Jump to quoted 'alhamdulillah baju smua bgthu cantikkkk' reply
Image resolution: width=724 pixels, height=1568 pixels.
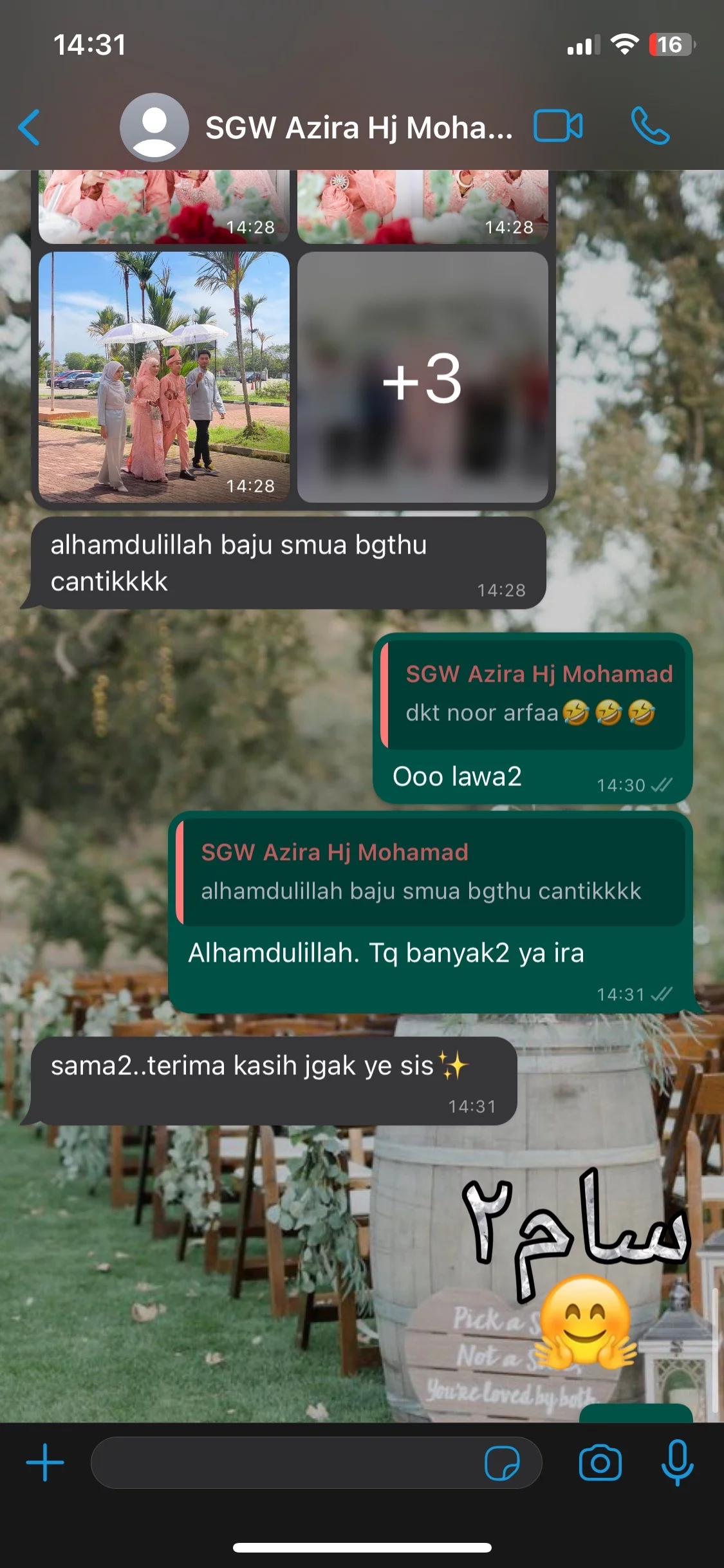[x=430, y=872]
